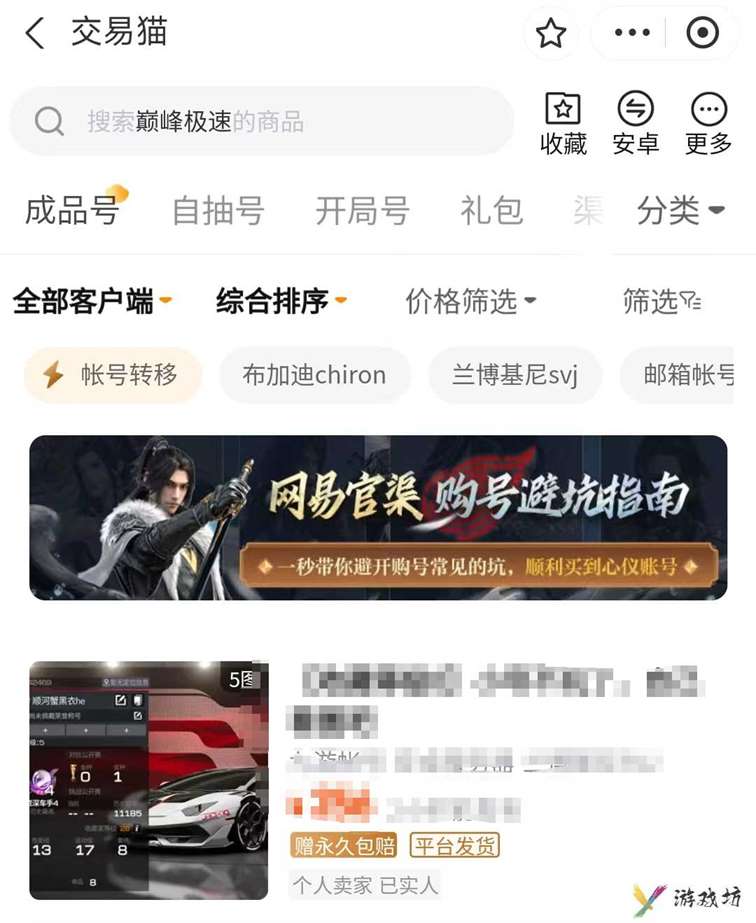
Task: Open the three-dot mini program menu
Action: point(632,33)
